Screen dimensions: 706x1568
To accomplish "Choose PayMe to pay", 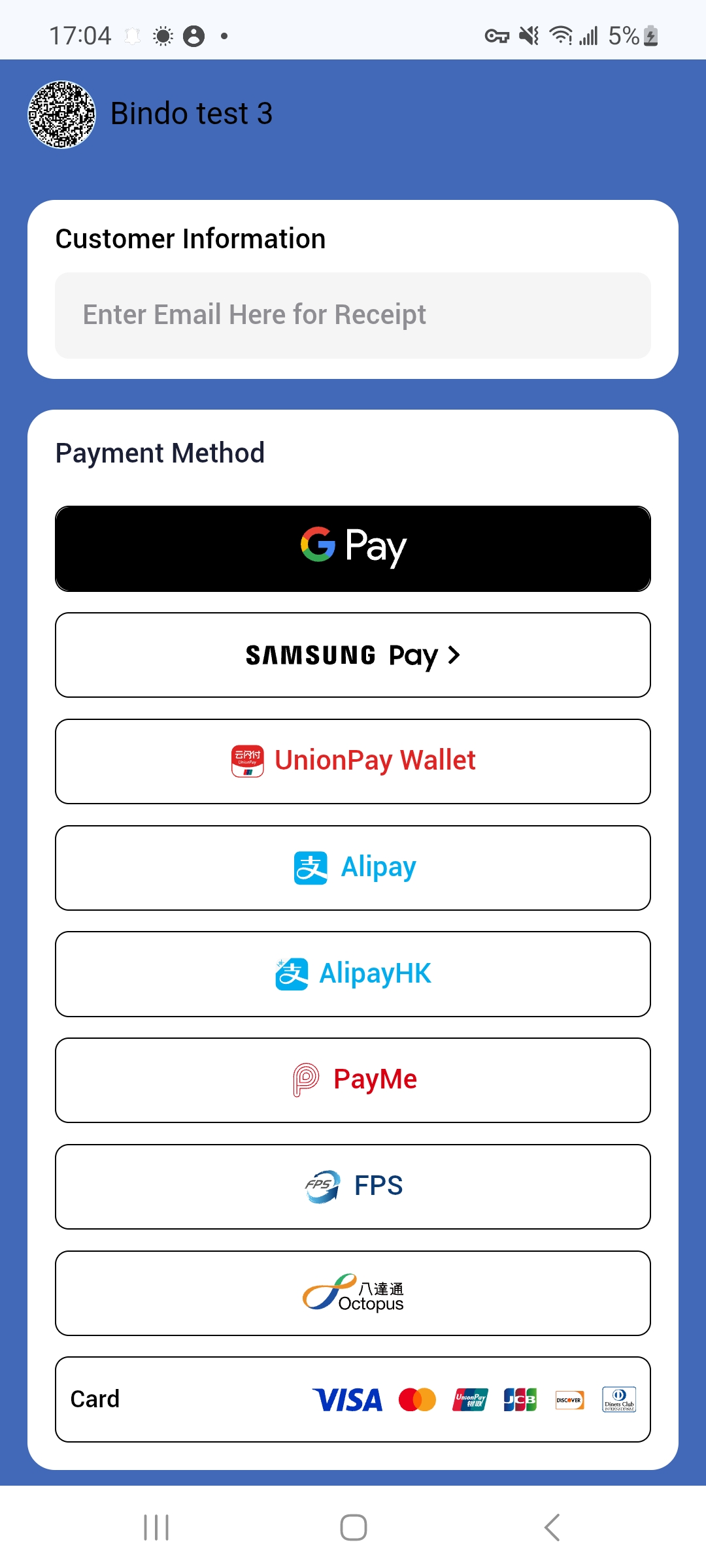I will point(353,1081).
